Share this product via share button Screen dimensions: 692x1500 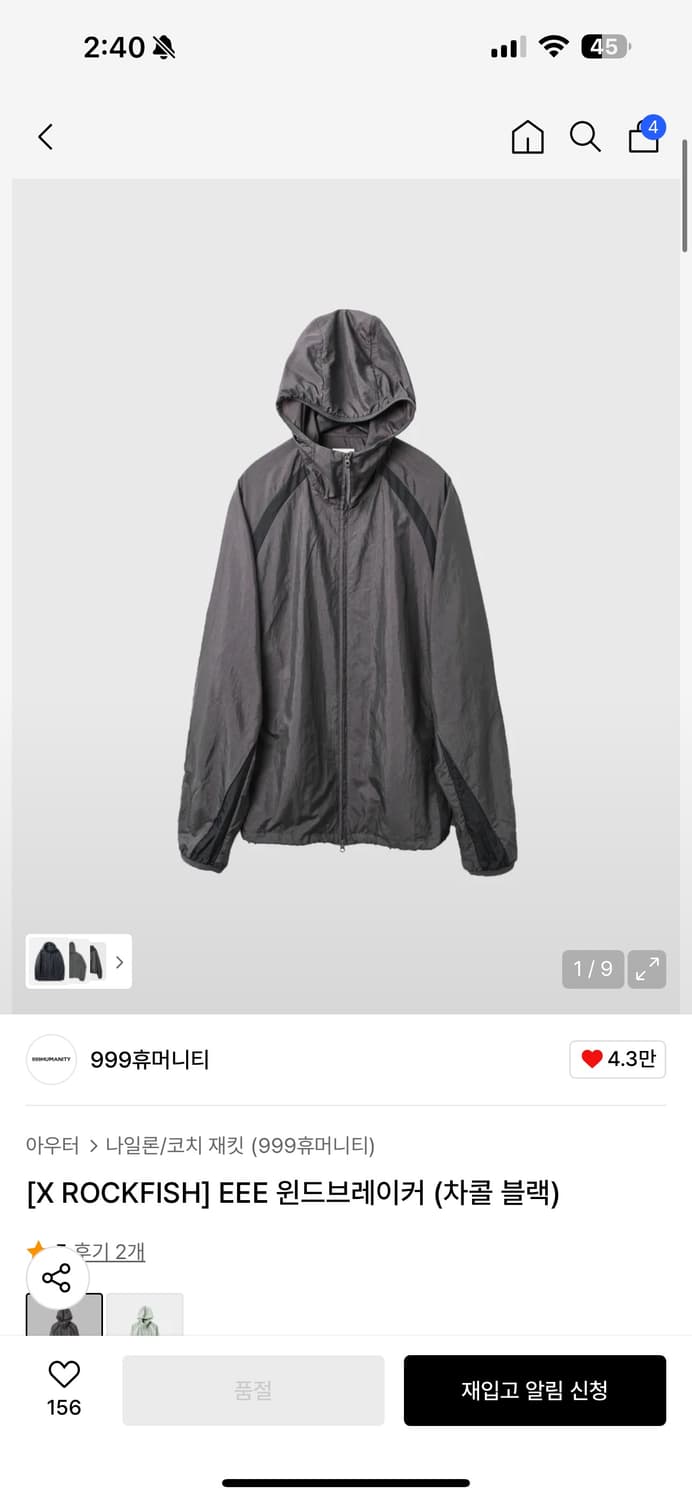(x=57, y=1278)
